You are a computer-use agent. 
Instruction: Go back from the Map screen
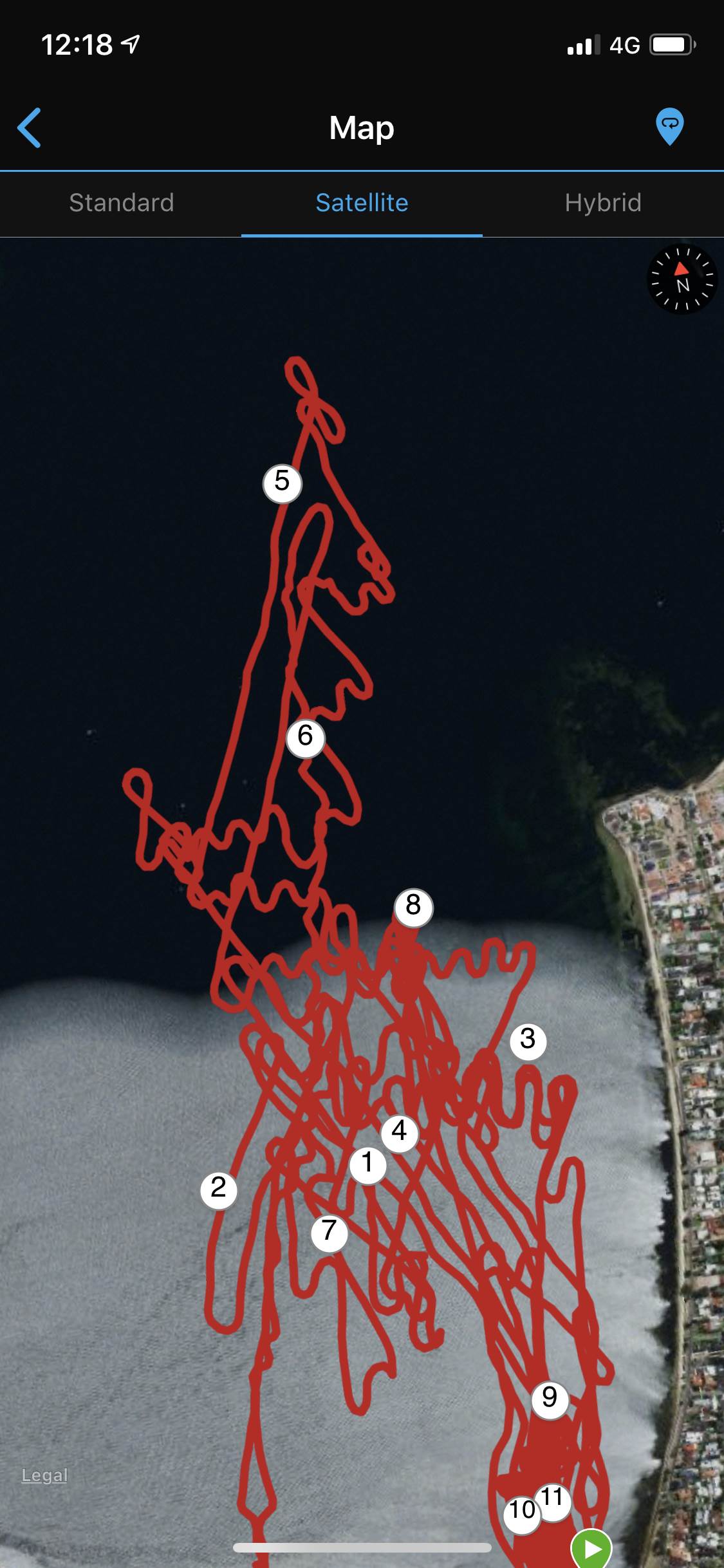30,127
